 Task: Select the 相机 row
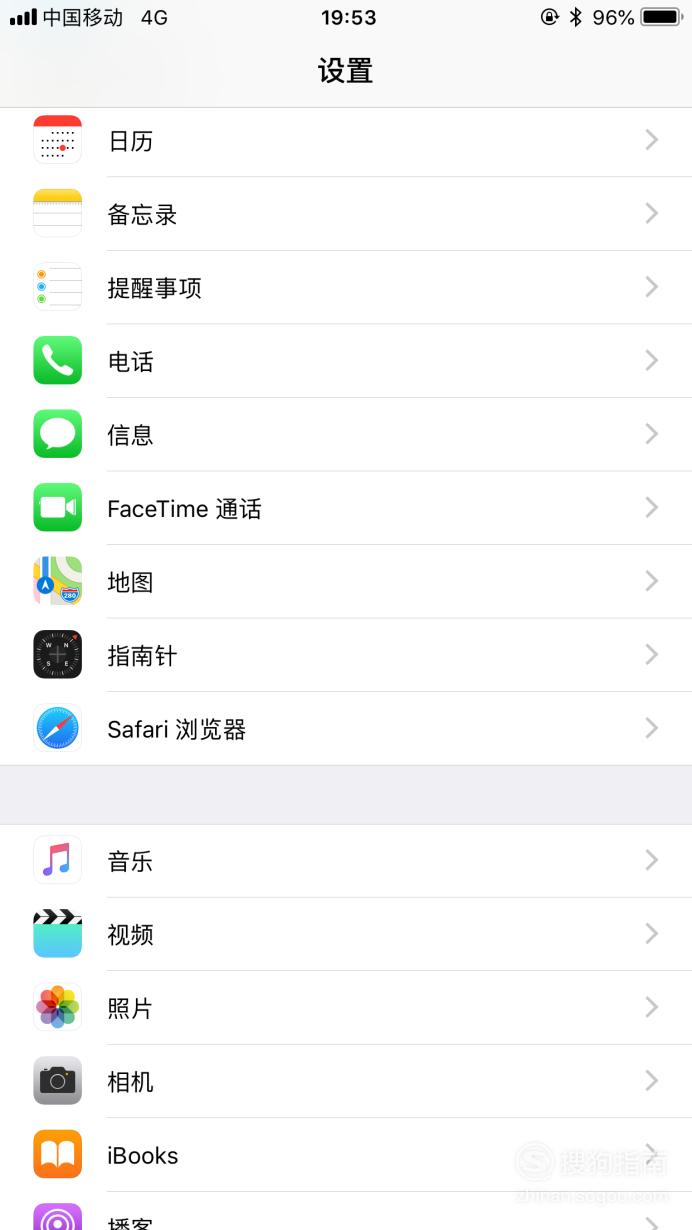click(346, 1081)
